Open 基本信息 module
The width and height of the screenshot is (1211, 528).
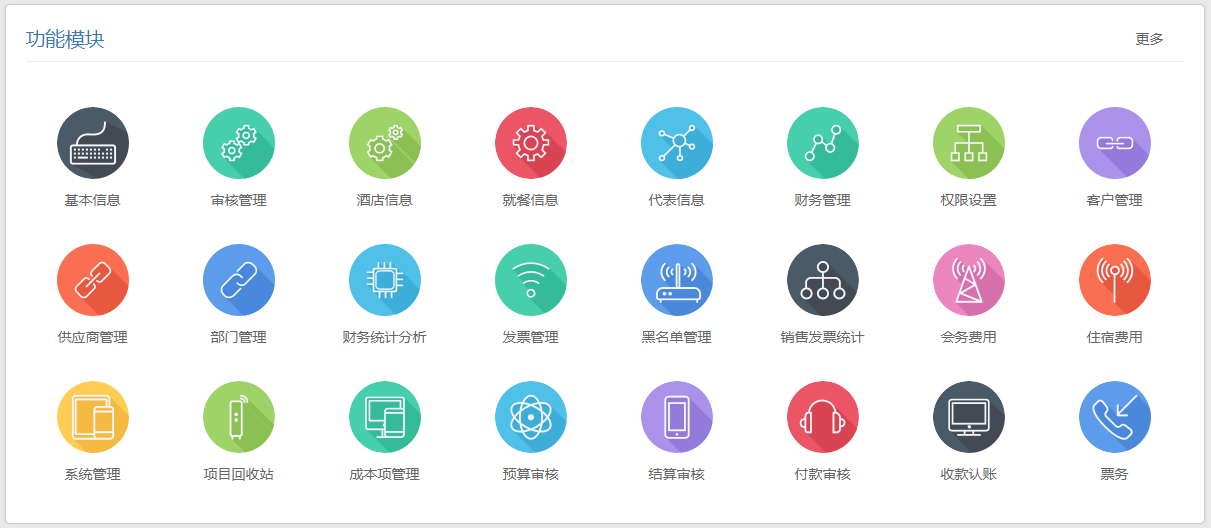coord(93,143)
